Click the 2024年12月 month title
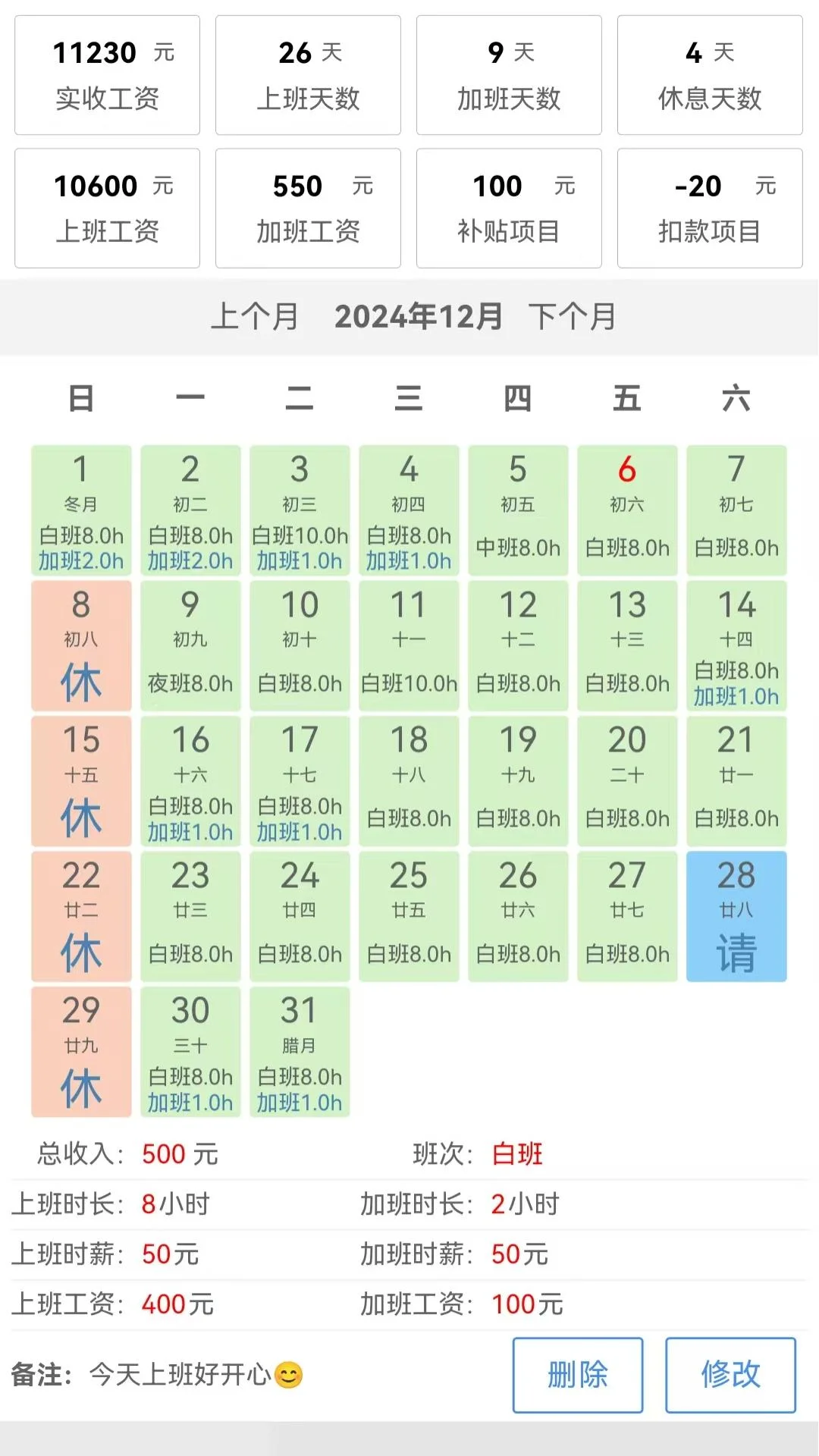 coord(418,318)
